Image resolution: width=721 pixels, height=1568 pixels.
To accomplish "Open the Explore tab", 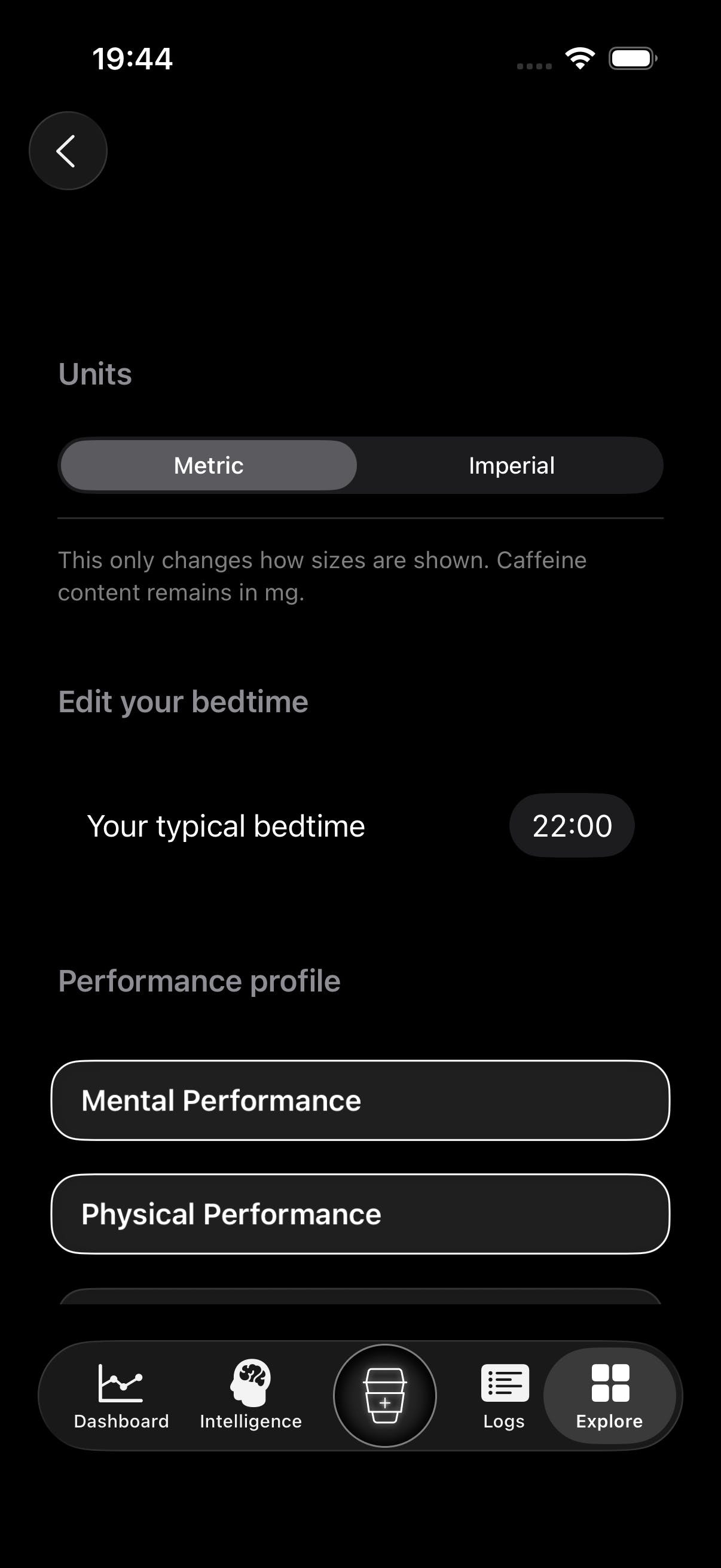I will click(x=609, y=1395).
